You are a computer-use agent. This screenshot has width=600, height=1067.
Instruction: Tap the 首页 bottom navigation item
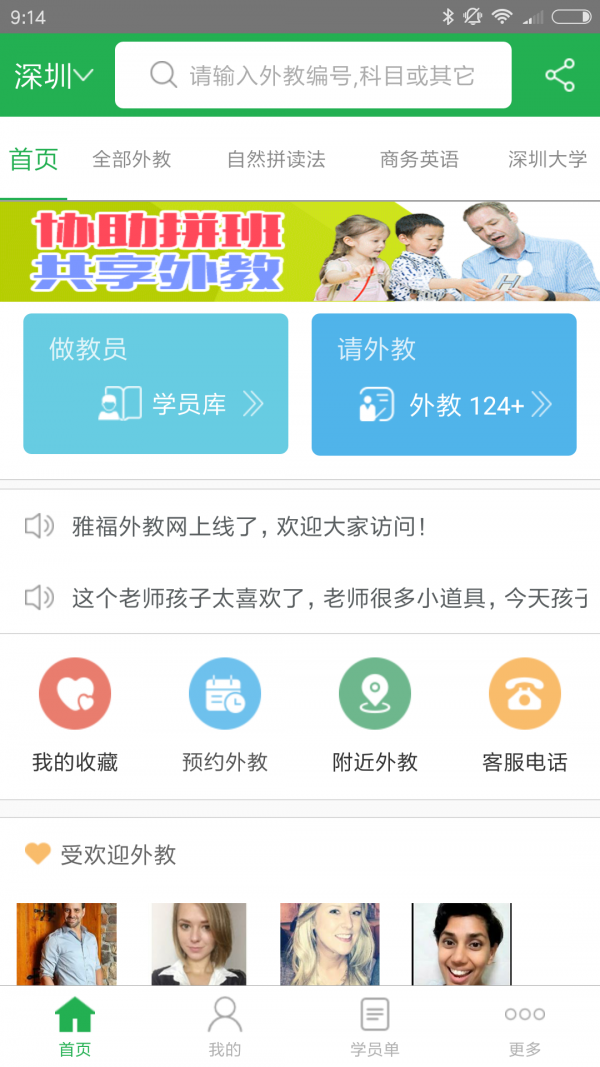75,1027
